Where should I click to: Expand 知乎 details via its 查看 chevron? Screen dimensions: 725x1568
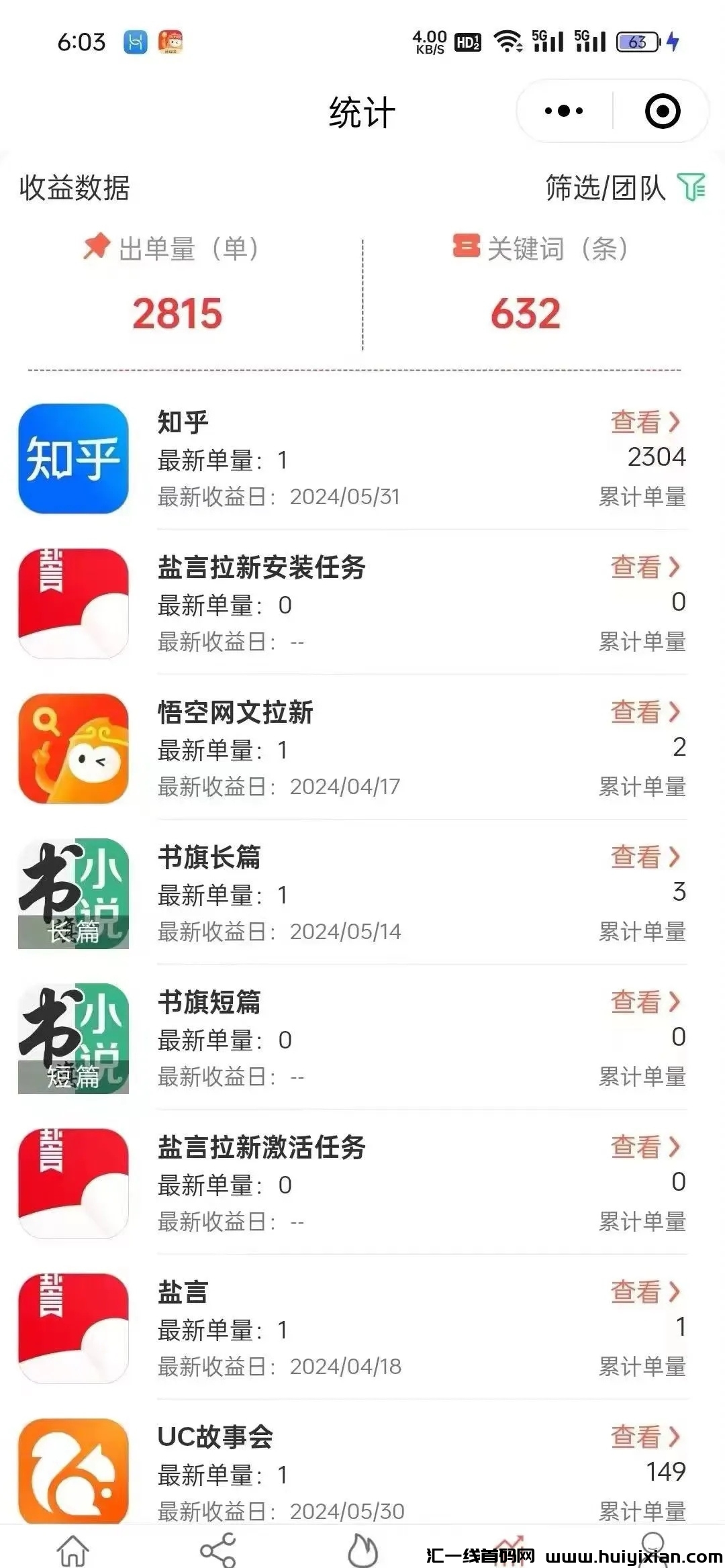coord(644,422)
